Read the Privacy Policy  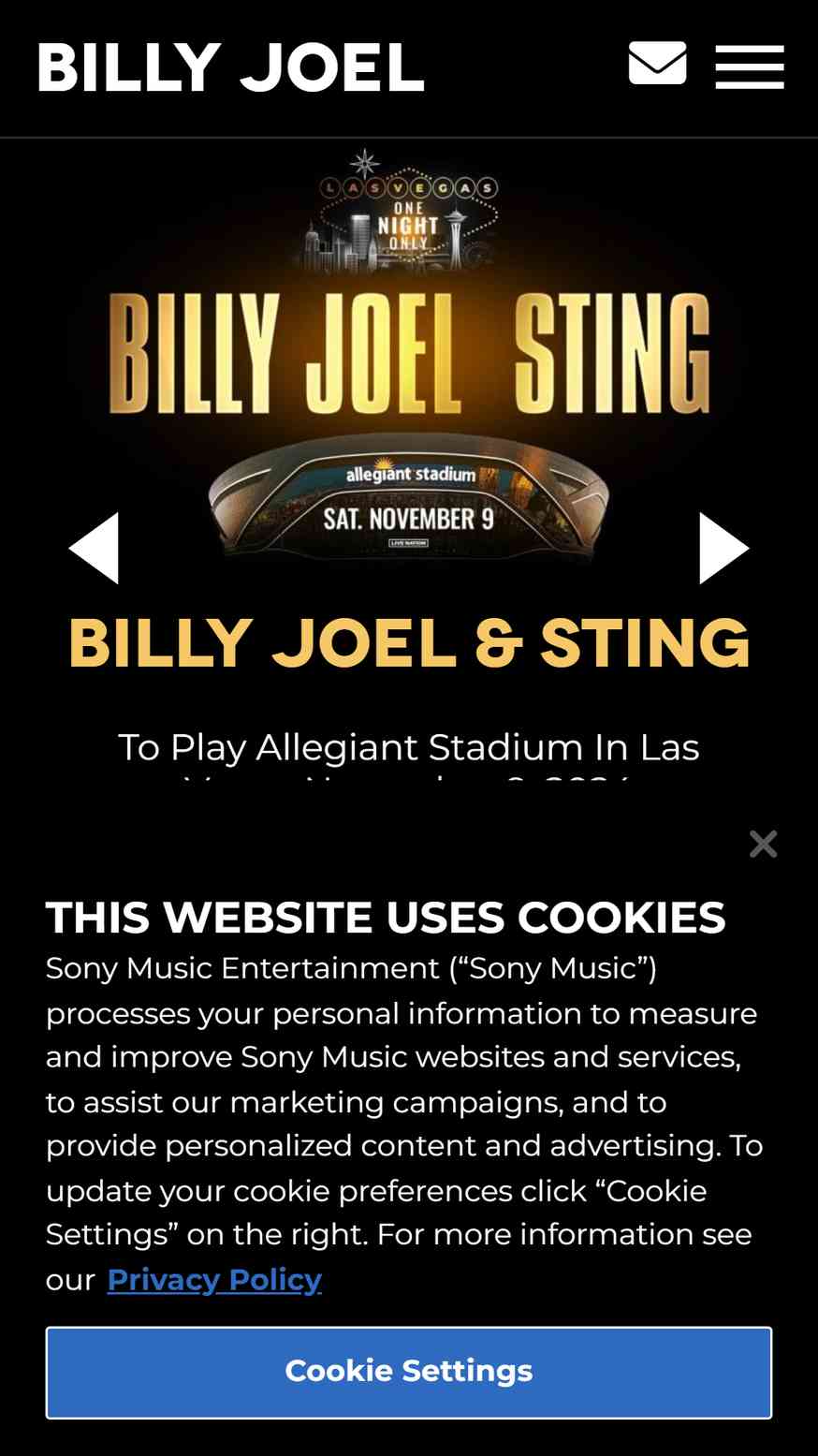pyautogui.click(x=214, y=1279)
